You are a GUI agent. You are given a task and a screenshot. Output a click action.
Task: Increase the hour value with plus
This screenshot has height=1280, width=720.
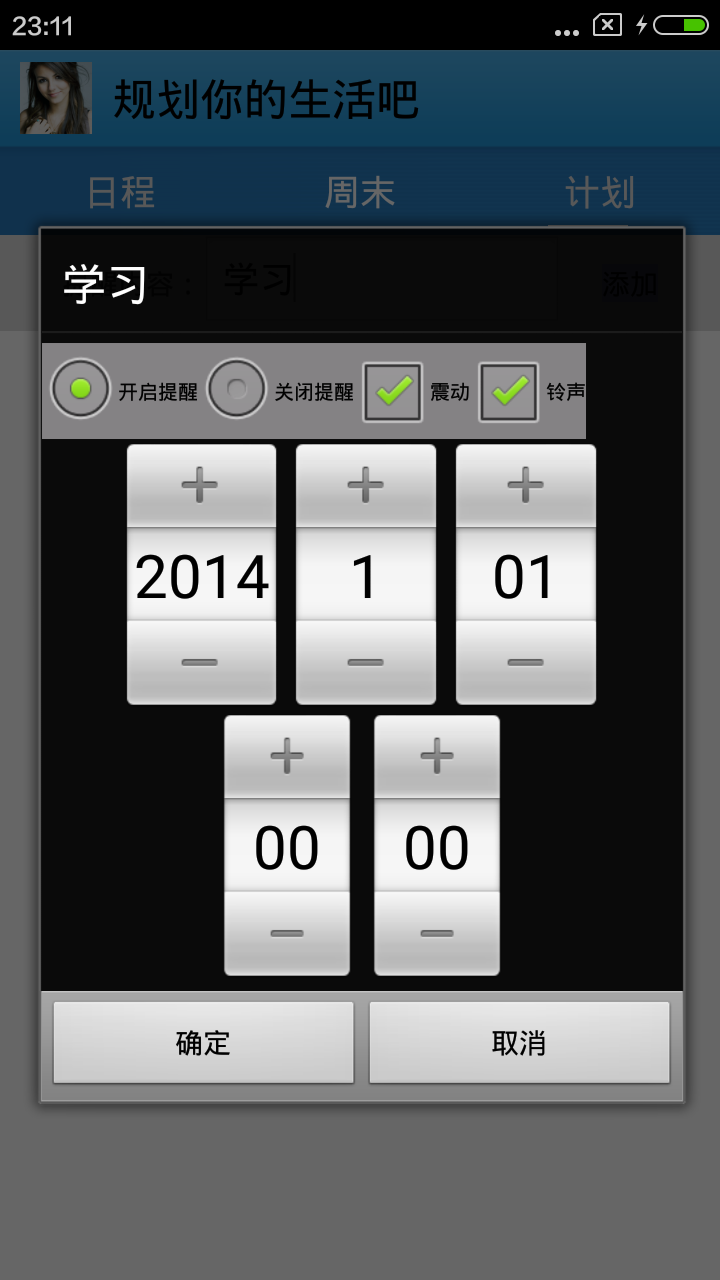tap(287, 757)
